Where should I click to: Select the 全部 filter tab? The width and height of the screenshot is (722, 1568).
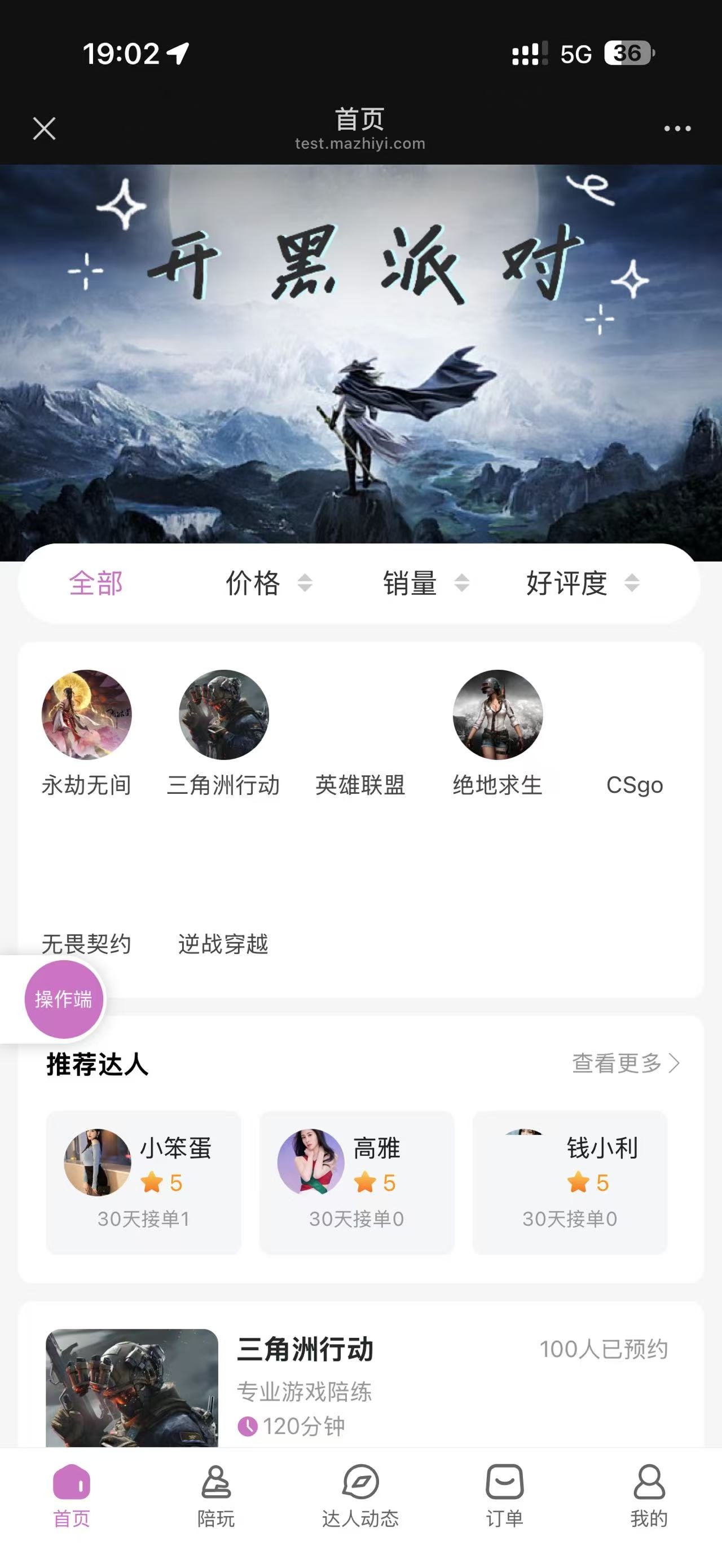coord(96,583)
